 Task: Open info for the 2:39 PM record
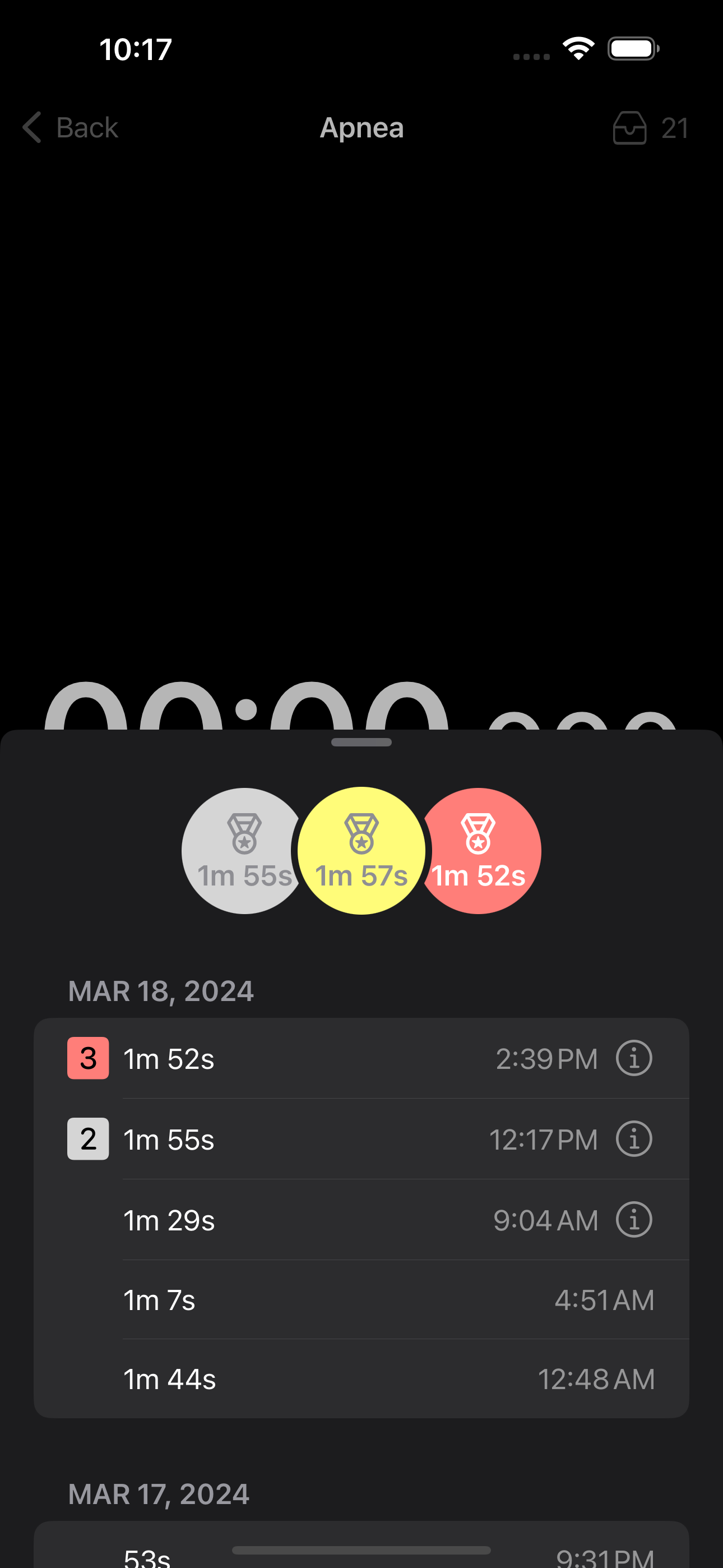633,1059
